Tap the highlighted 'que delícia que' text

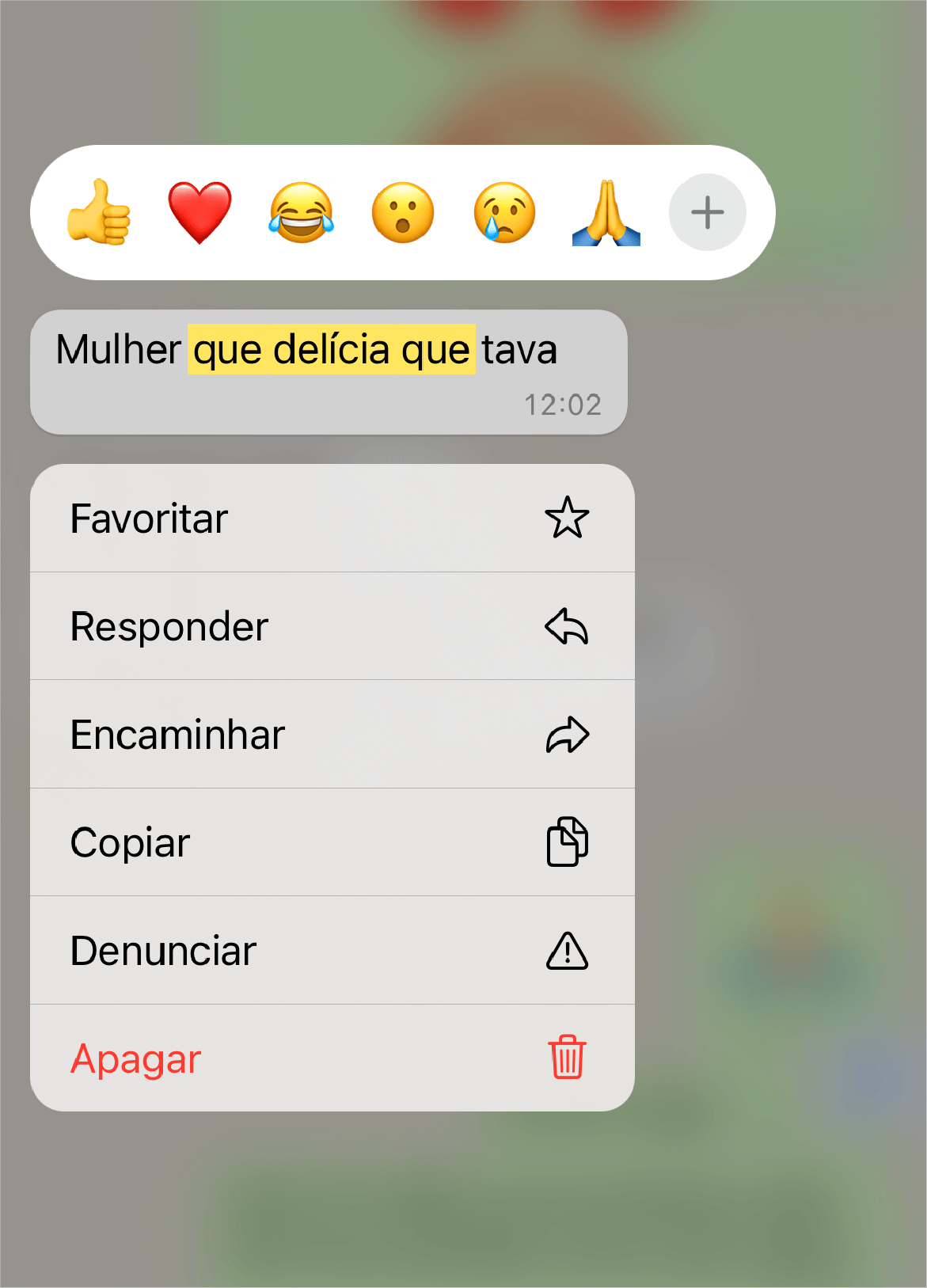[x=331, y=349]
